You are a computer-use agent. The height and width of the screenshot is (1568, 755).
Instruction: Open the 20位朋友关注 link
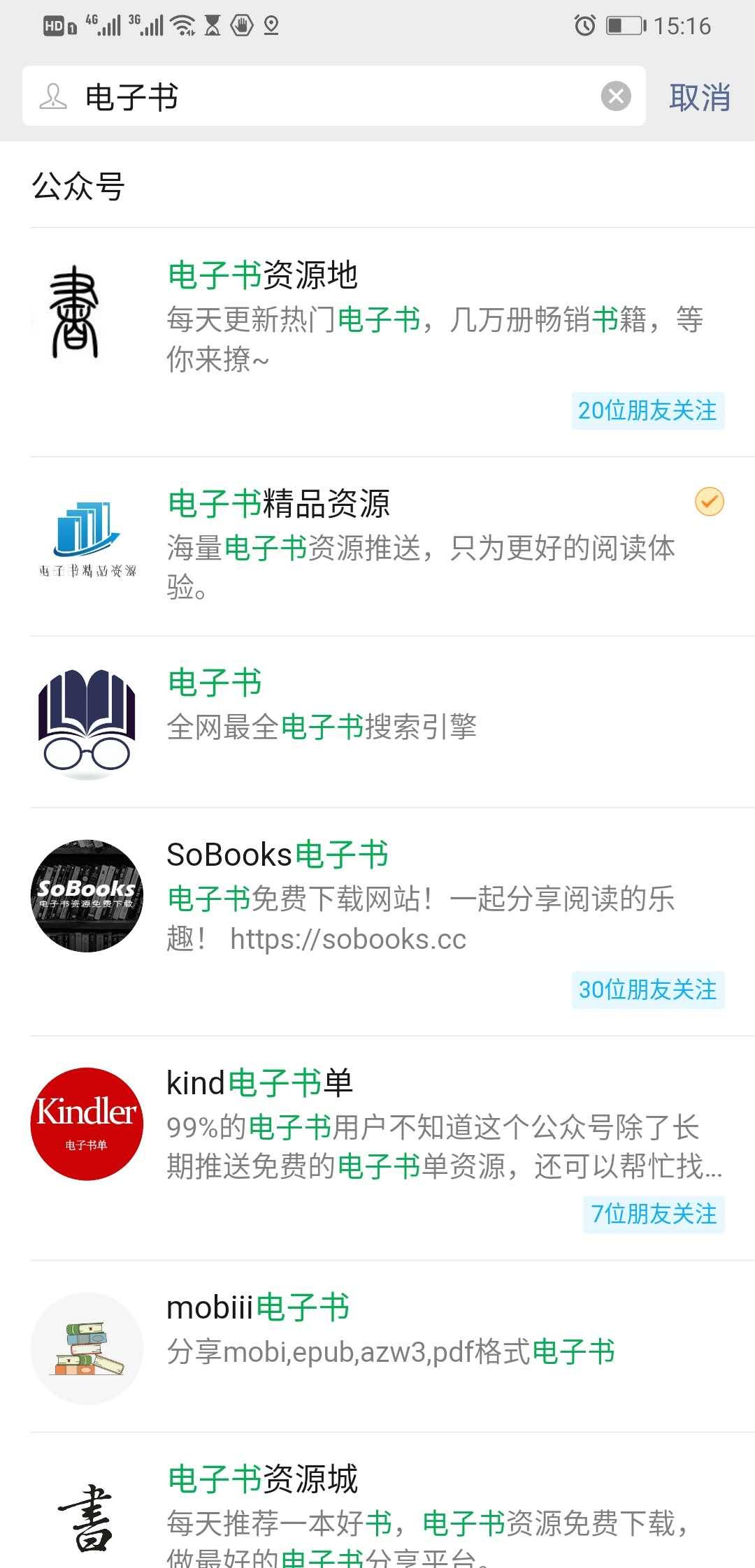(647, 412)
